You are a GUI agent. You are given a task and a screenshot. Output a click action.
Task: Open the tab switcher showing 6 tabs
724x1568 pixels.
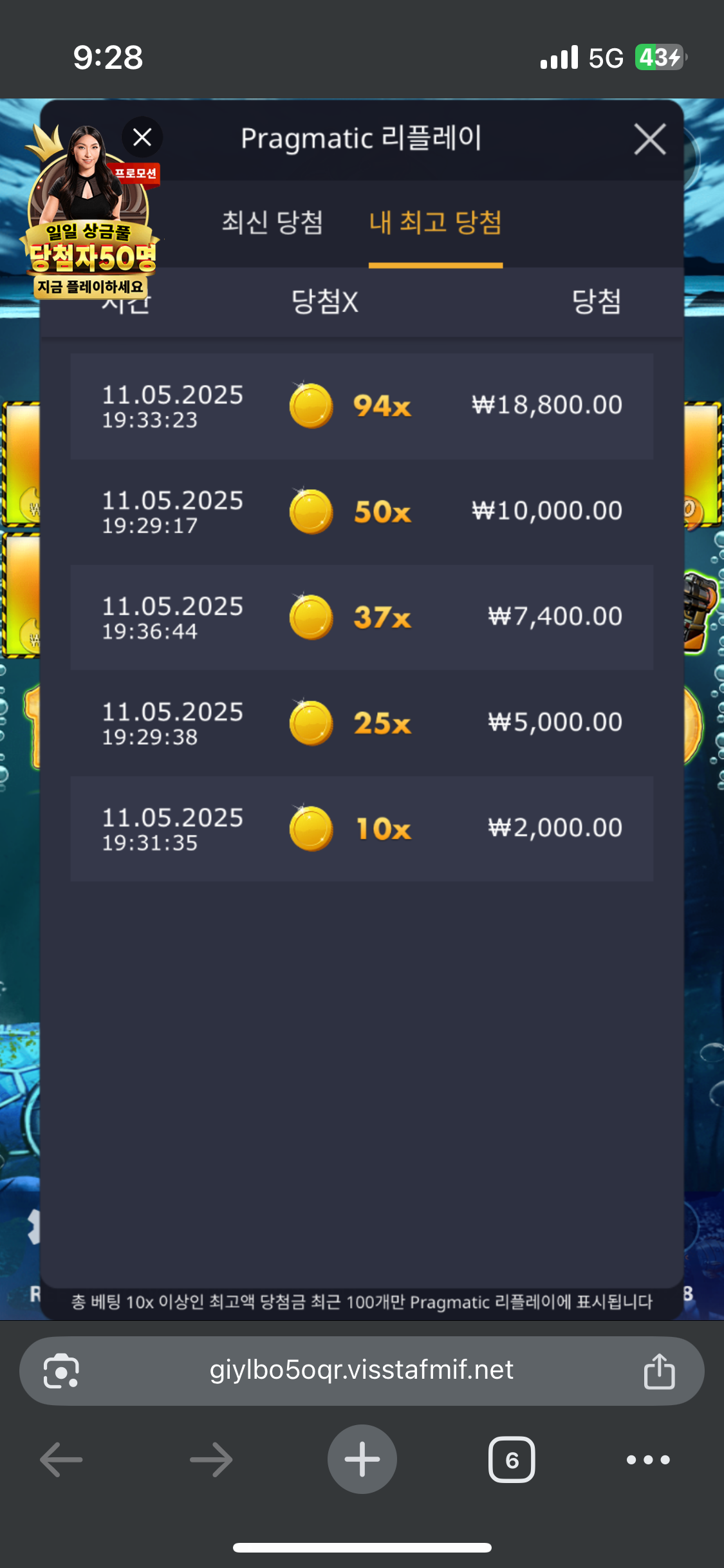(x=512, y=1459)
